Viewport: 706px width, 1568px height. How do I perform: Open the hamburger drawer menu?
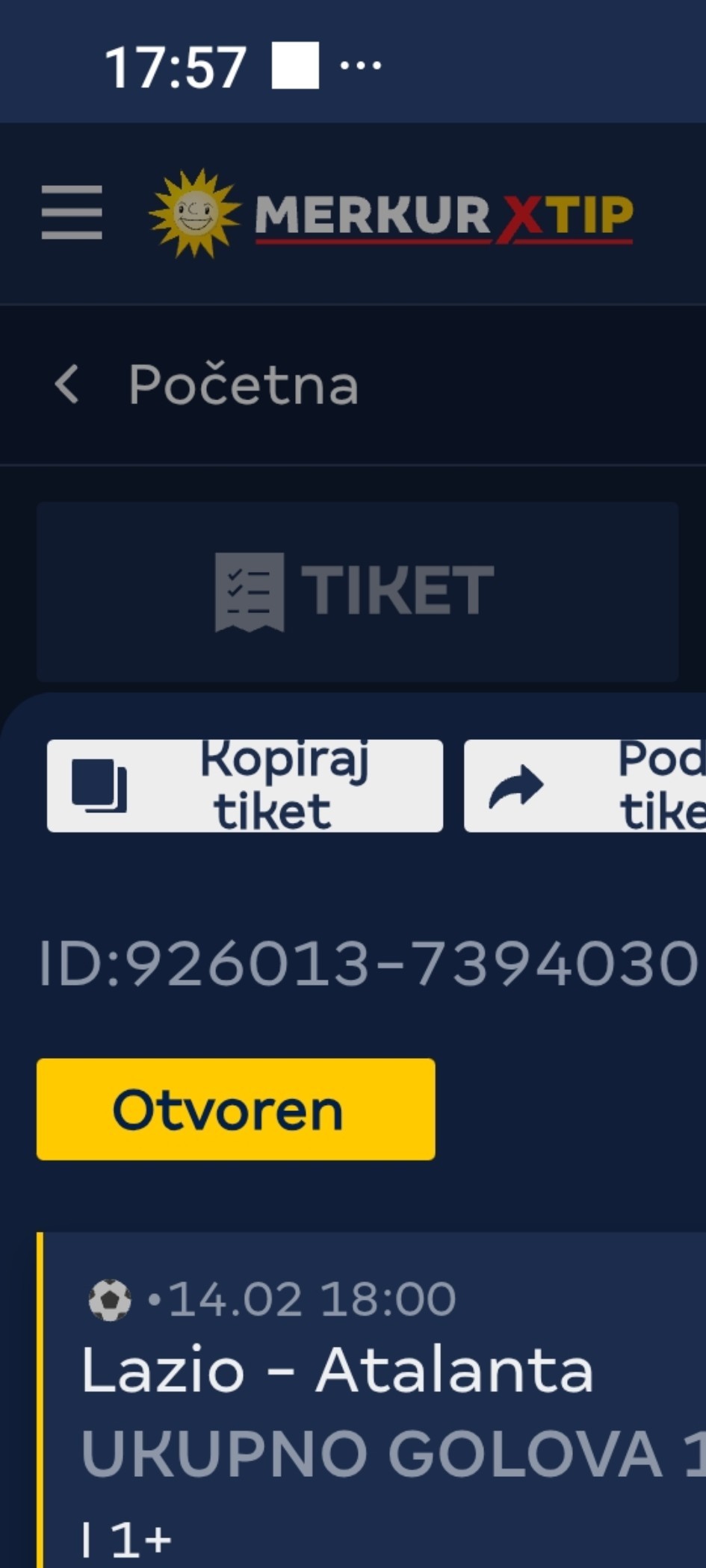[x=72, y=213]
